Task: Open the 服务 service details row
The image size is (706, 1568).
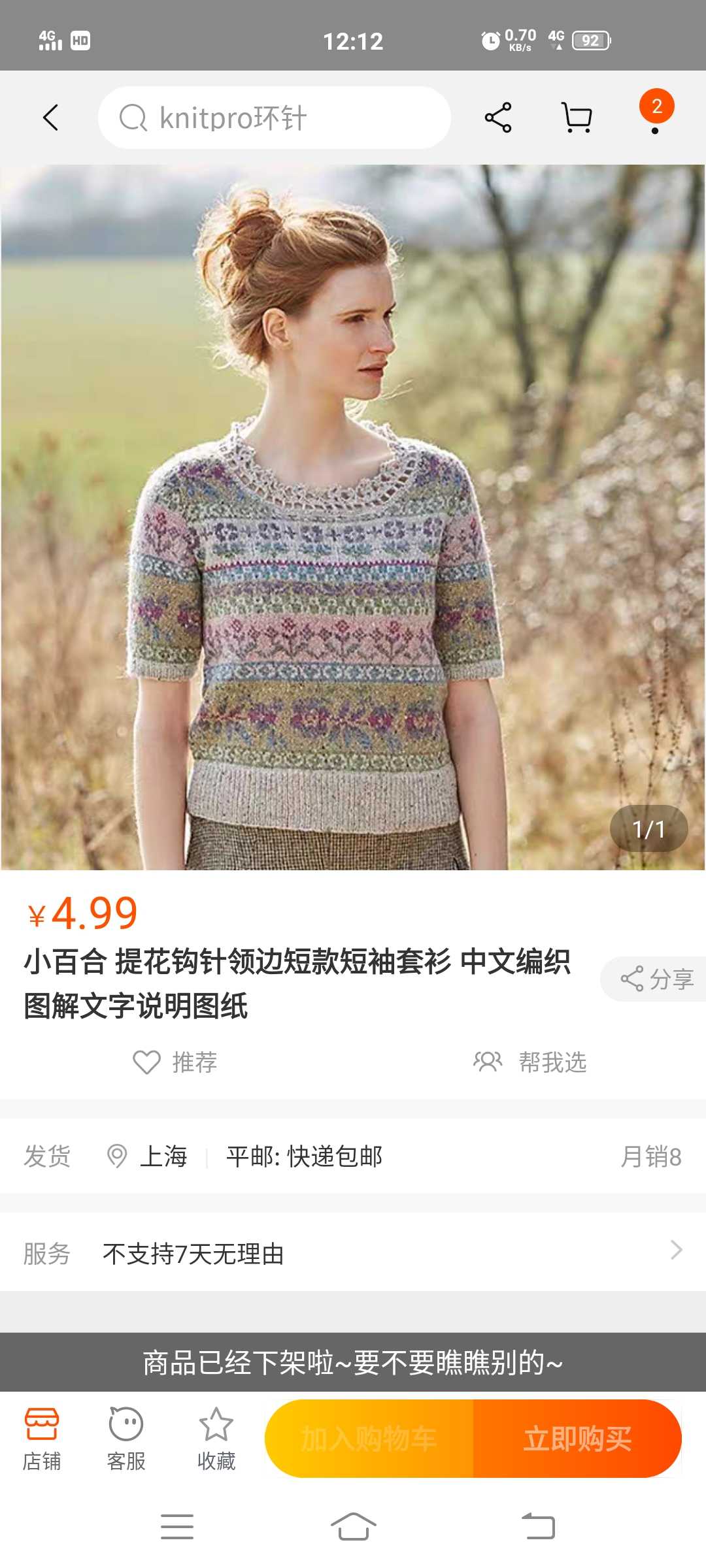Action: [353, 1253]
